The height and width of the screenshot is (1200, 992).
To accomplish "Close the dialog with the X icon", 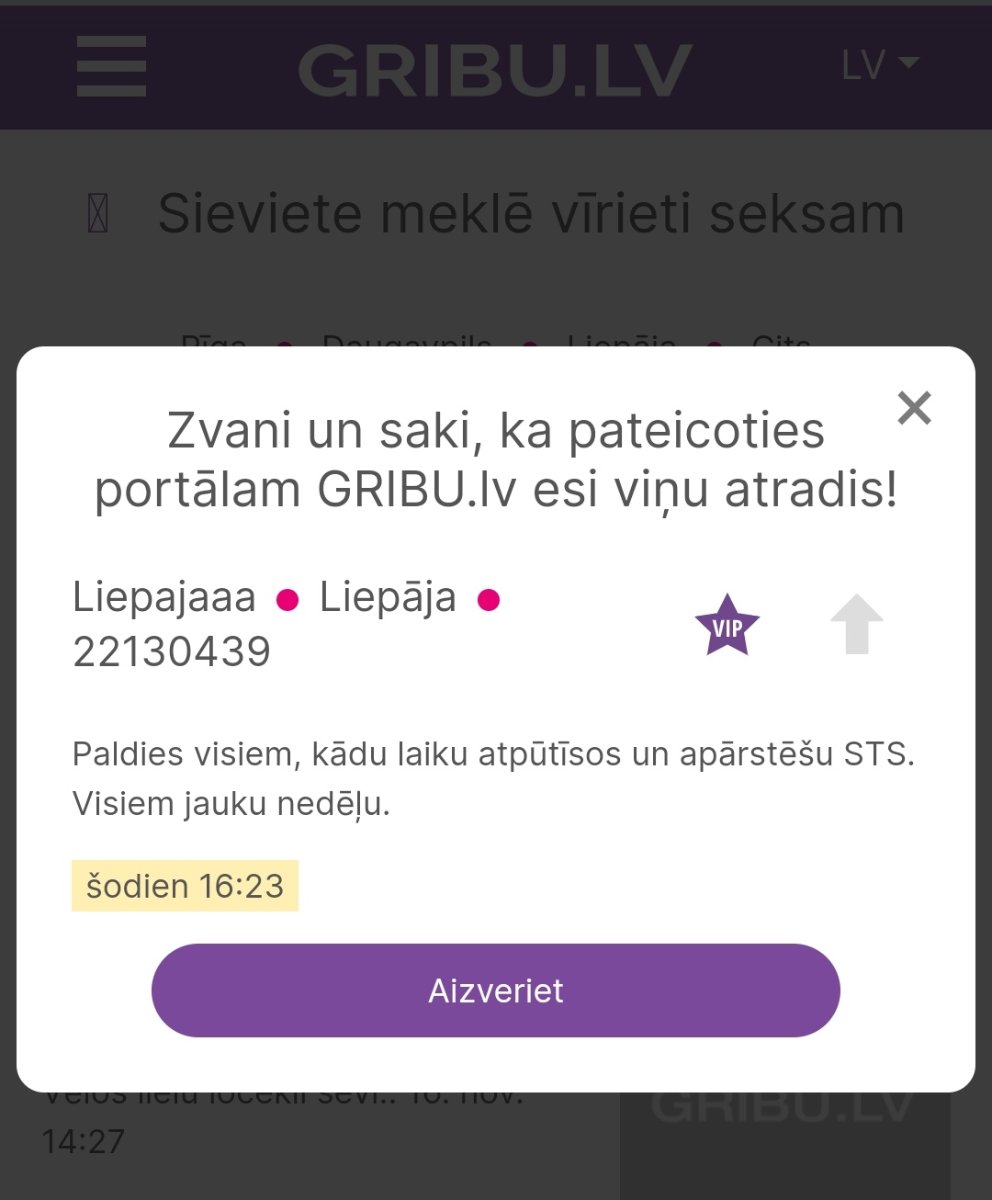I will point(914,408).
